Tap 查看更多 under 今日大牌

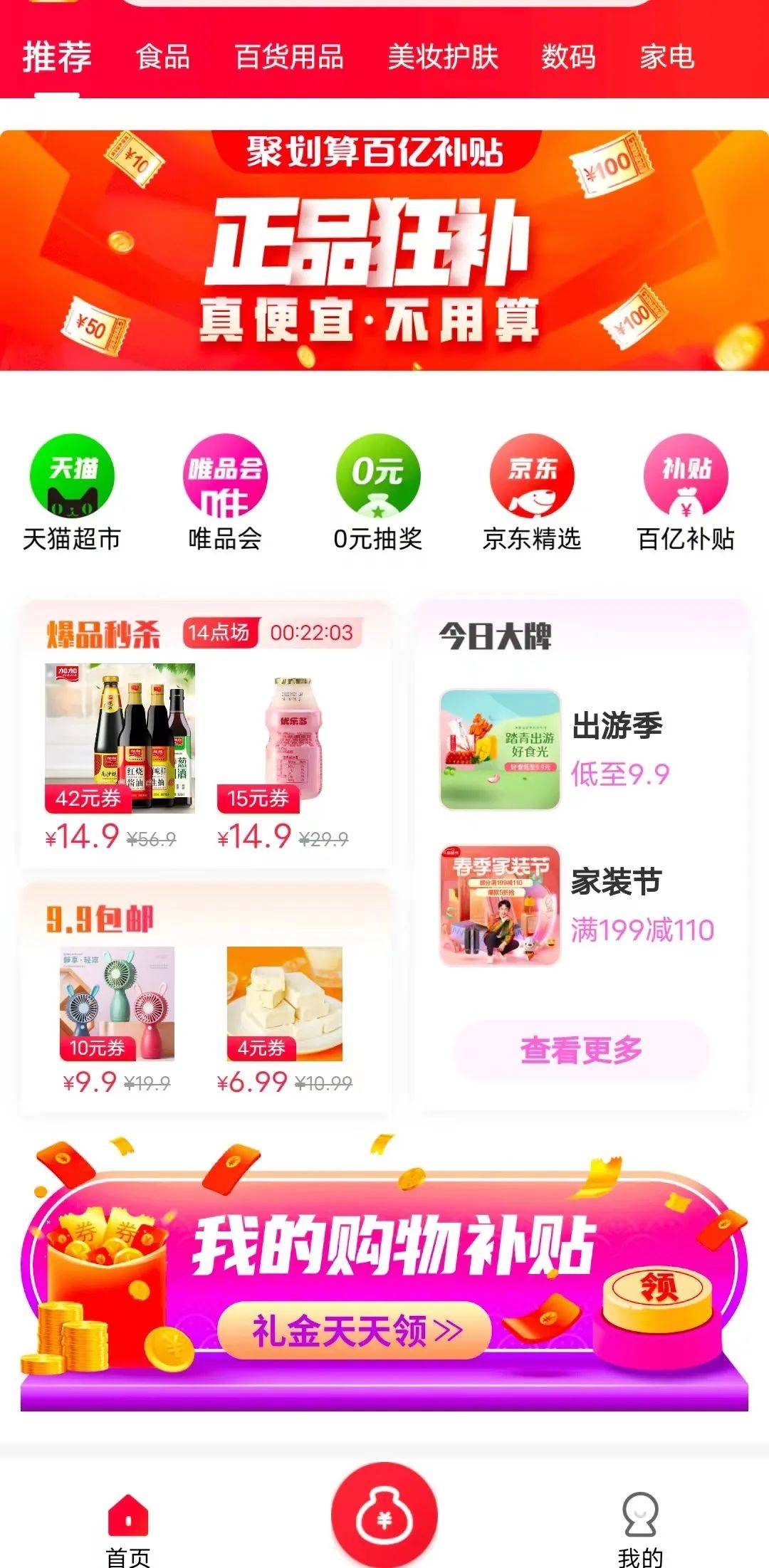tap(581, 1051)
